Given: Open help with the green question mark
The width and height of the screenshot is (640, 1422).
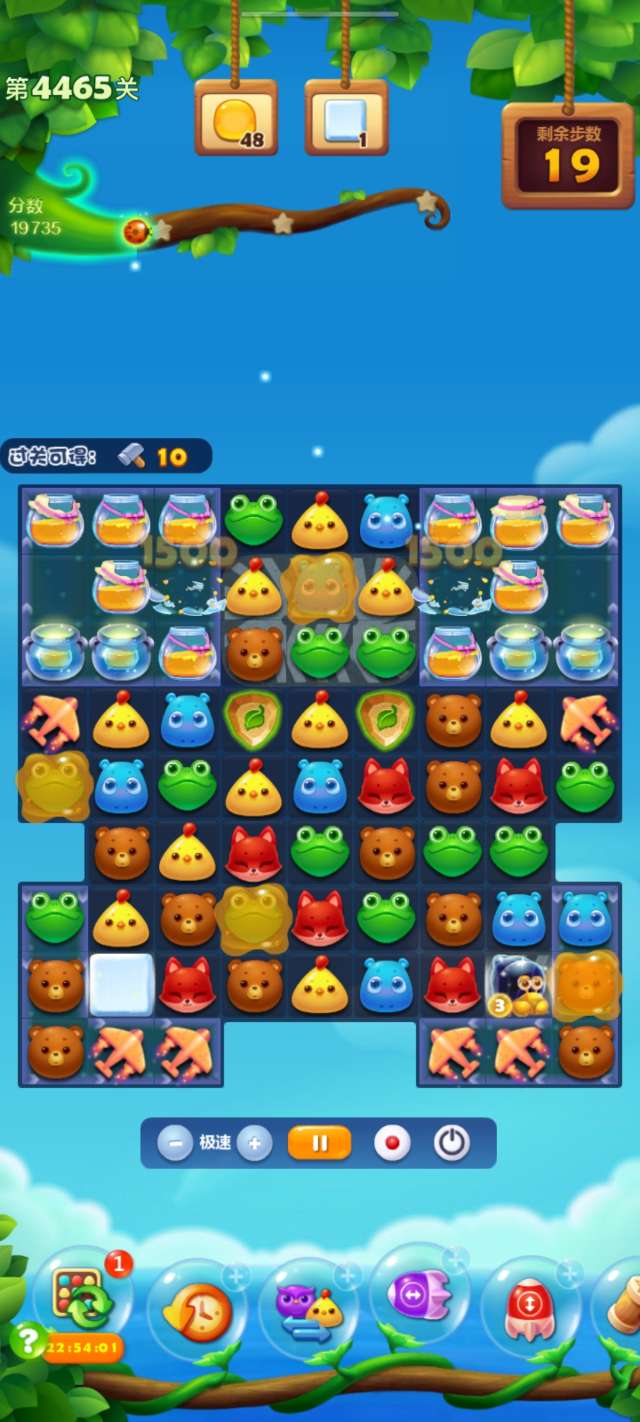Looking at the screenshot, I should tap(27, 1339).
